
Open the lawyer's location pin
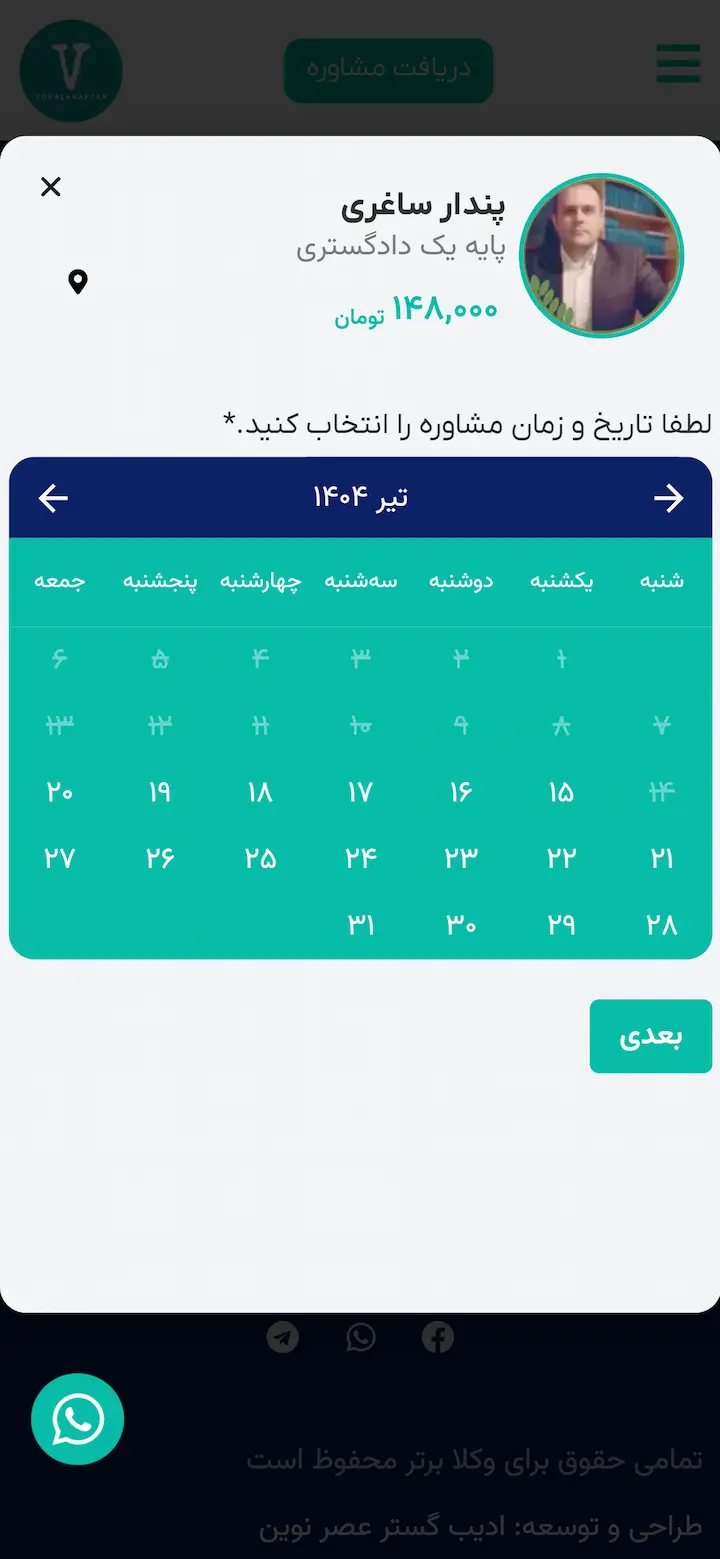coord(78,282)
